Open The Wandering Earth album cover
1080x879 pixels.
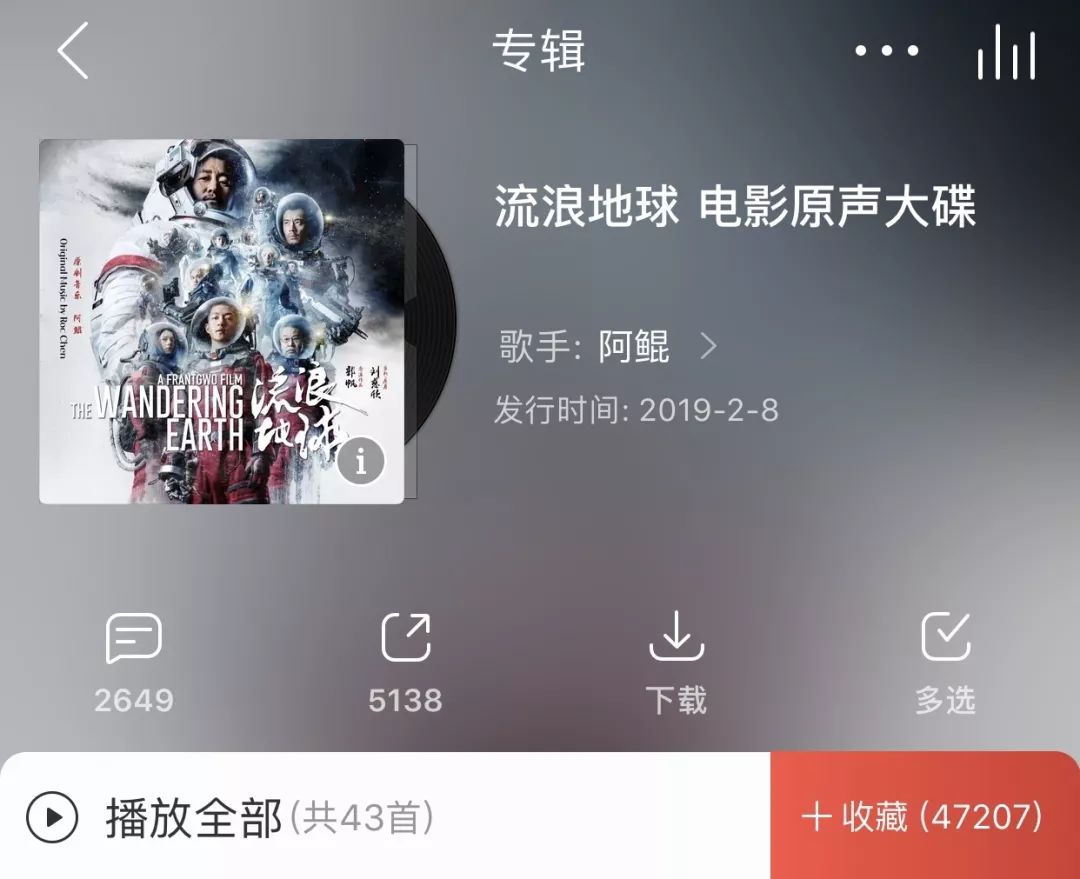pyautogui.click(x=221, y=321)
